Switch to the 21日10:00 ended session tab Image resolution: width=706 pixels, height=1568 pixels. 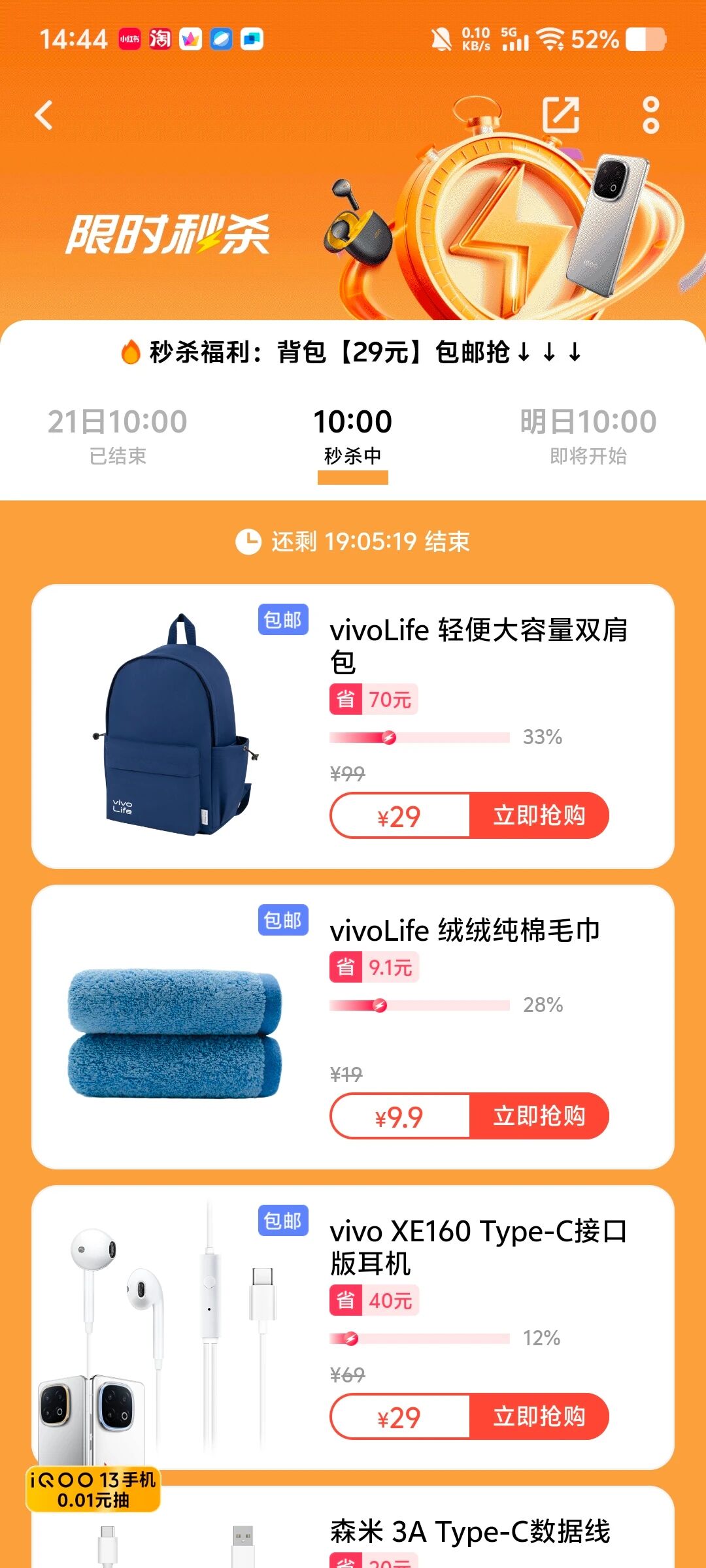(118, 435)
